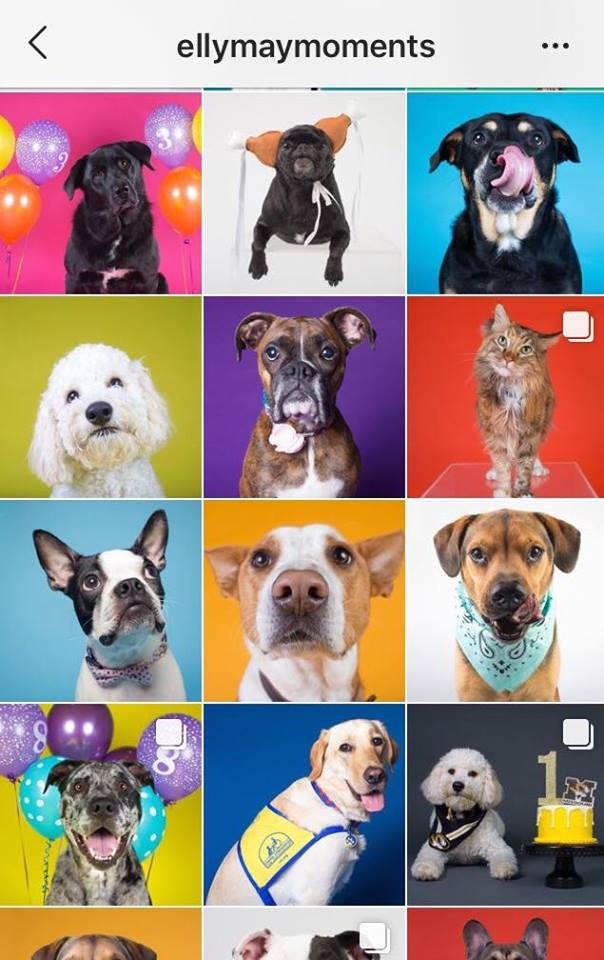Open the black dog with balloons post
The image size is (604, 960).
tap(100, 192)
